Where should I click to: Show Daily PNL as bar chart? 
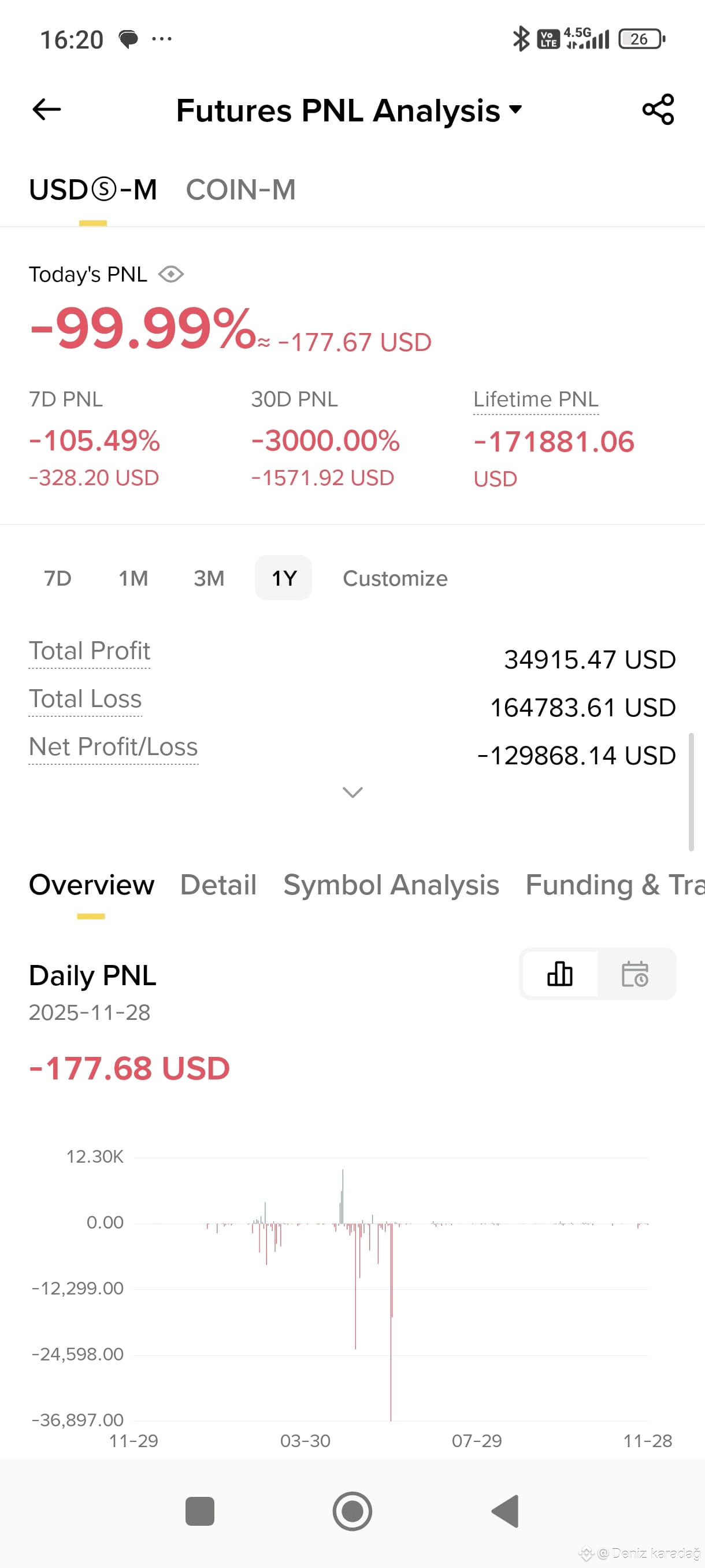point(559,974)
